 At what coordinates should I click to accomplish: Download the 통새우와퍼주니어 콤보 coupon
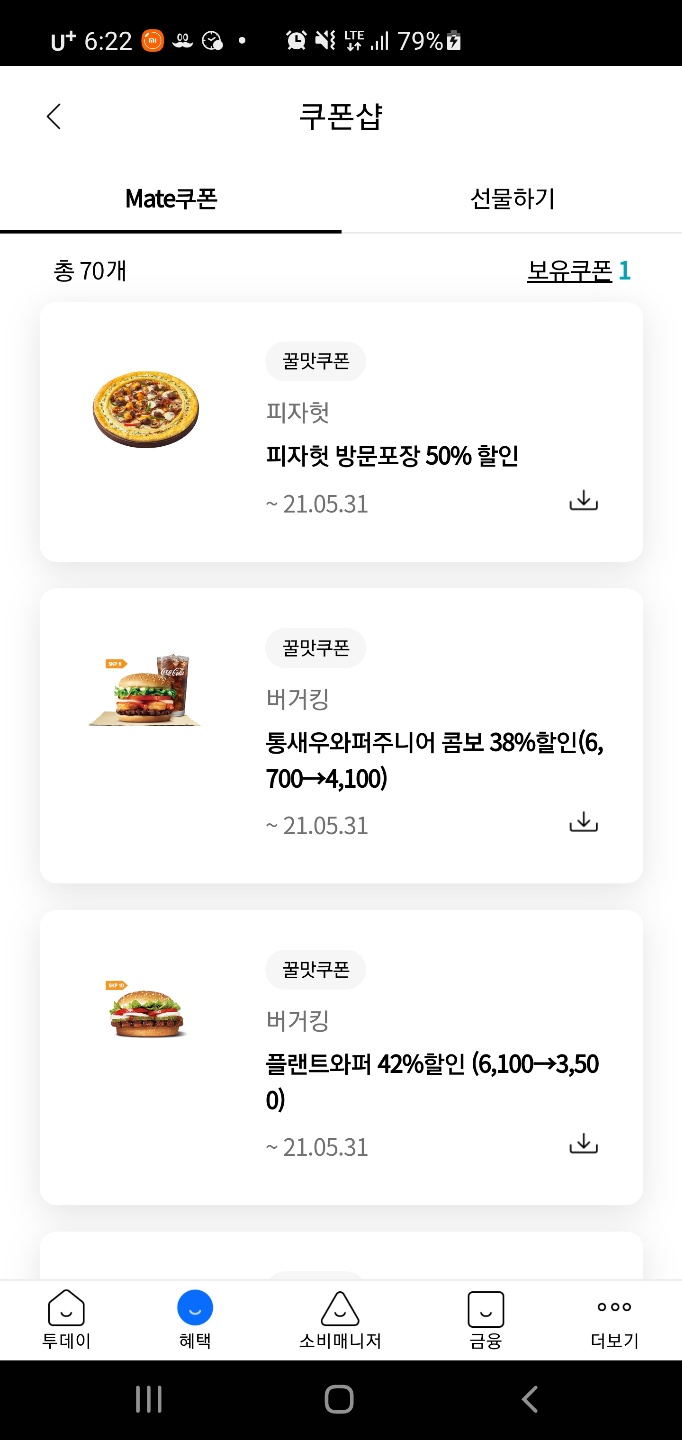click(583, 822)
